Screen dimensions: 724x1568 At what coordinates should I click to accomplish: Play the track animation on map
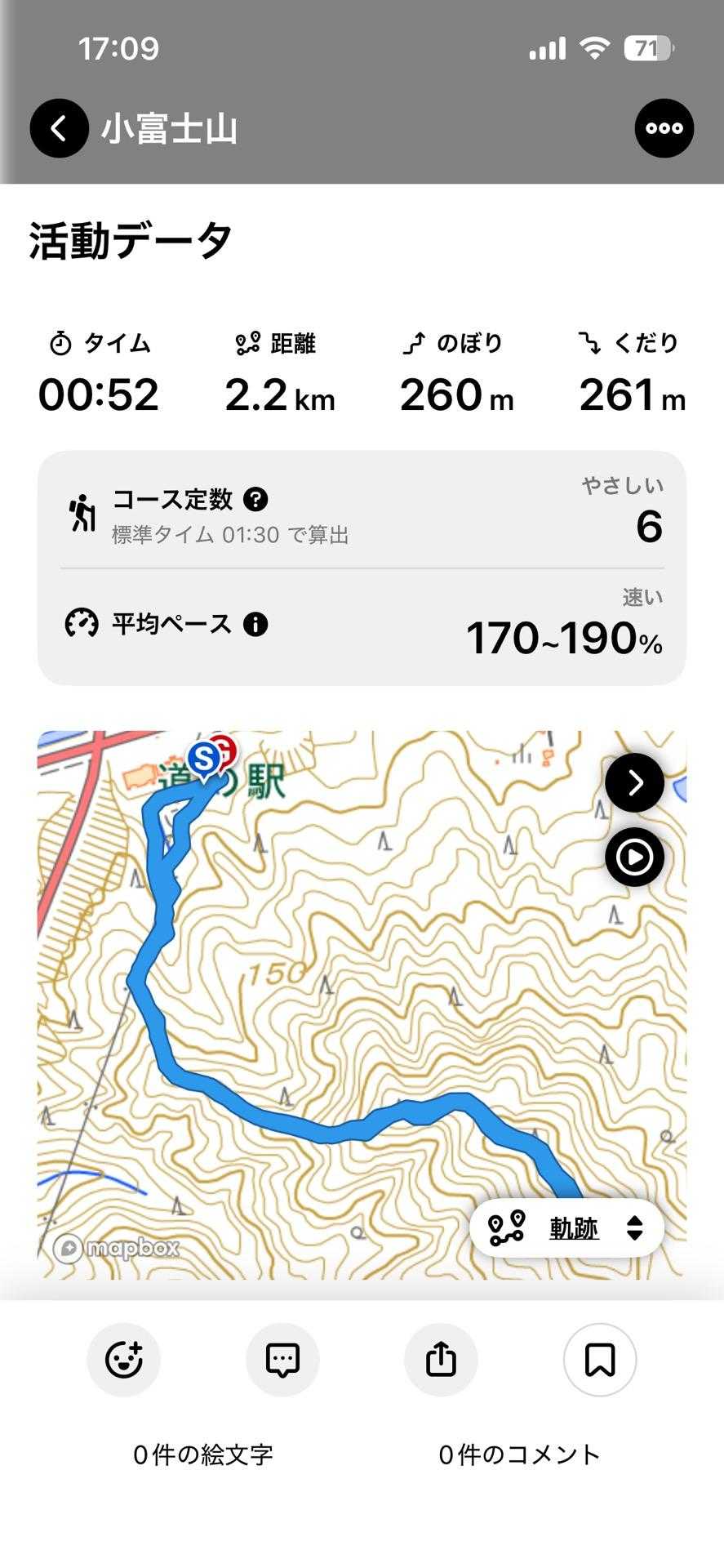(x=634, y=857)
